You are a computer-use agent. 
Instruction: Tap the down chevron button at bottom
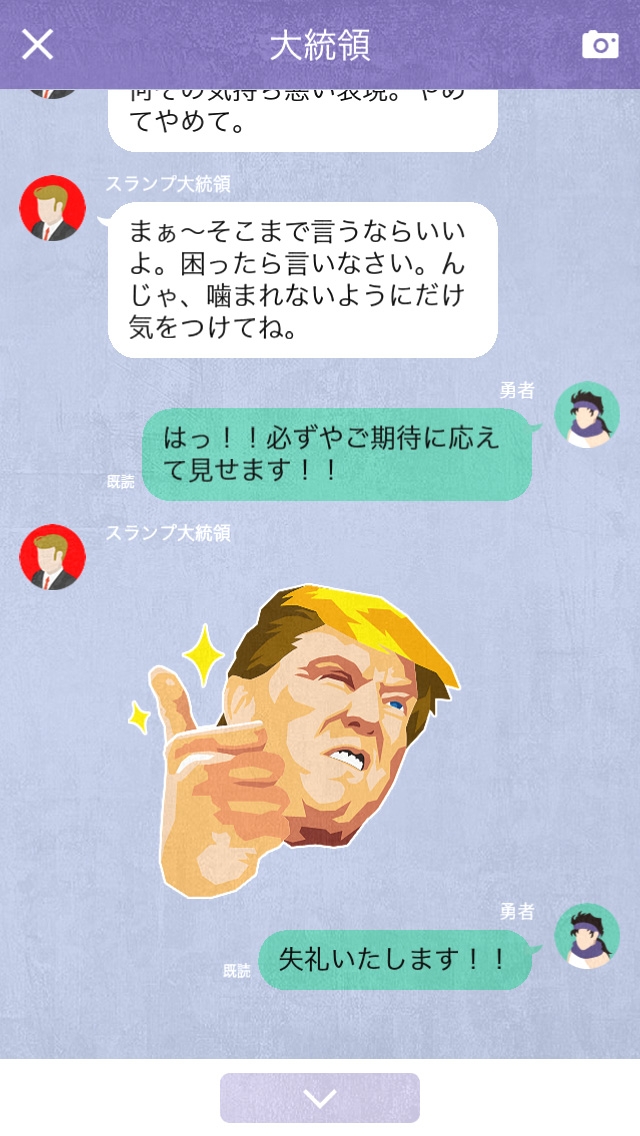[320, 1098]
